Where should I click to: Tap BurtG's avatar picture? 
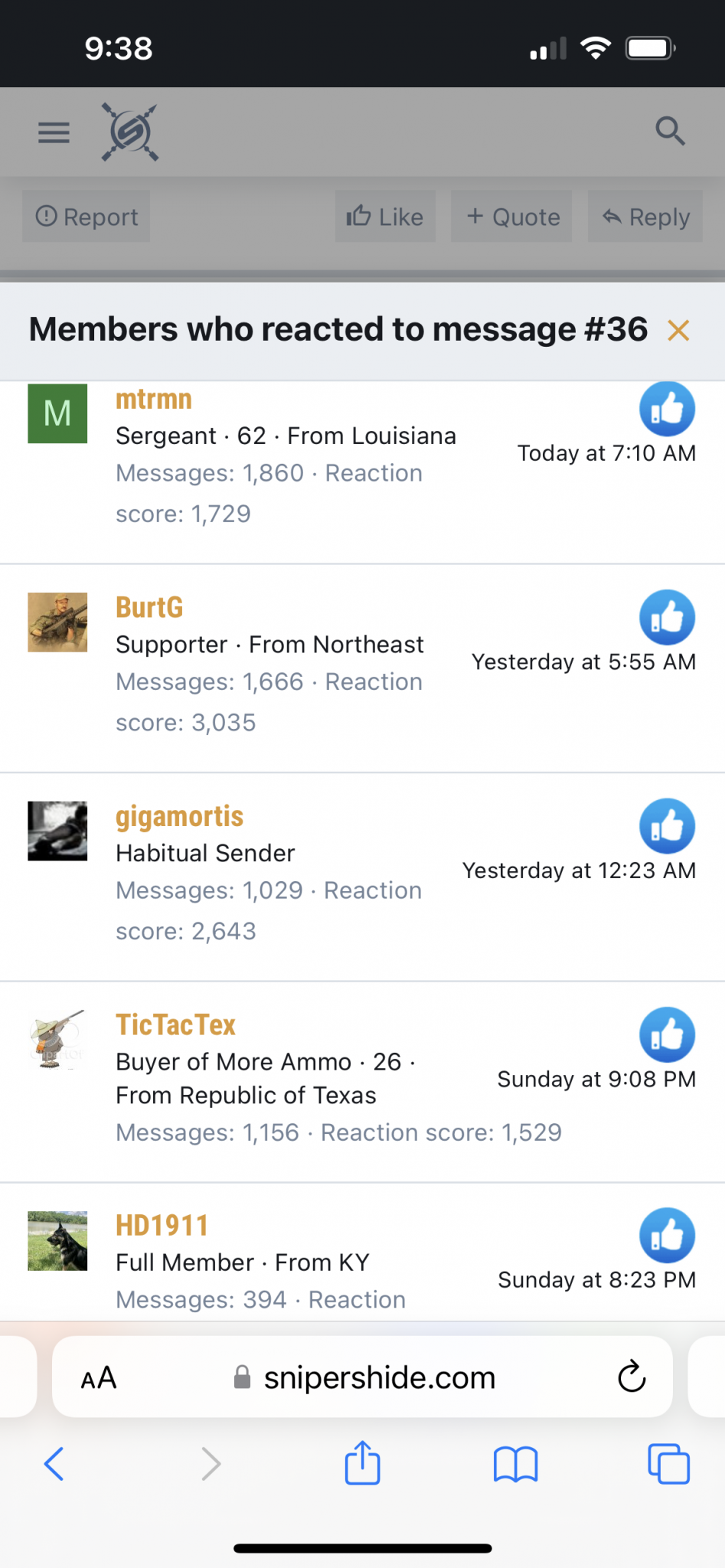(57, 622)
